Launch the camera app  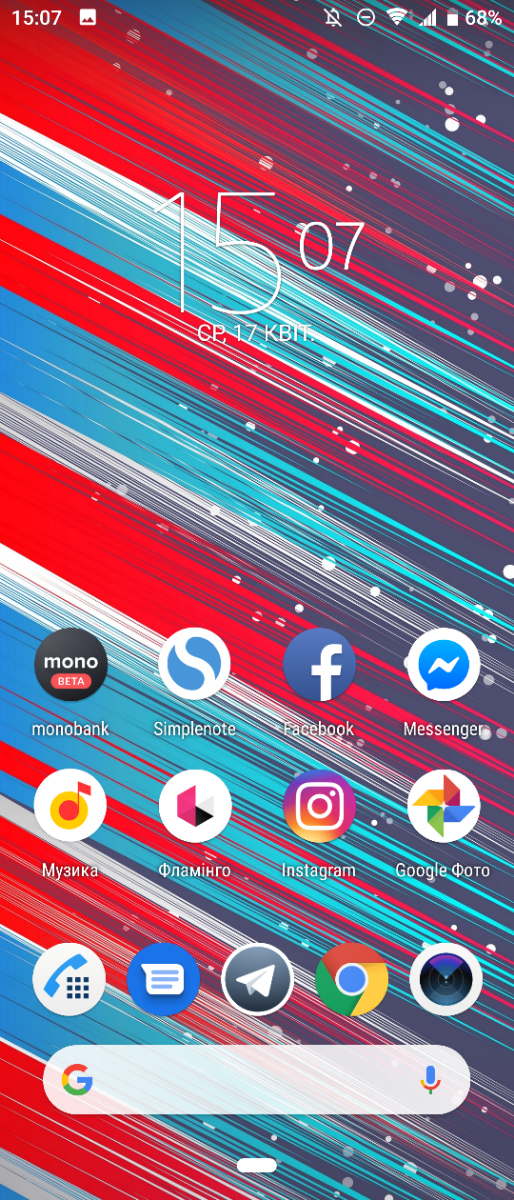(x=446, y=980)
